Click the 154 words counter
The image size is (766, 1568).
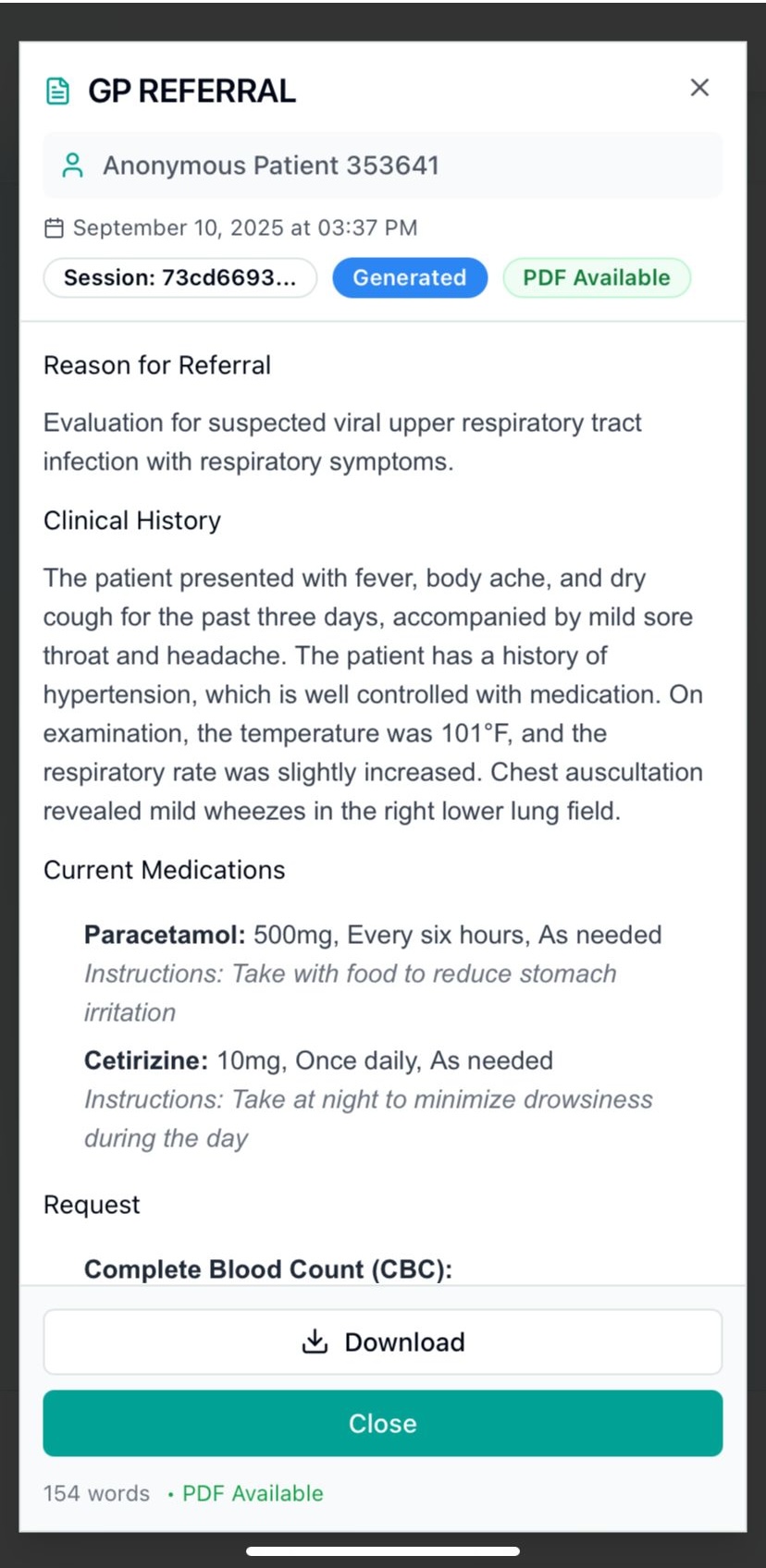[x=96, y=1493]
